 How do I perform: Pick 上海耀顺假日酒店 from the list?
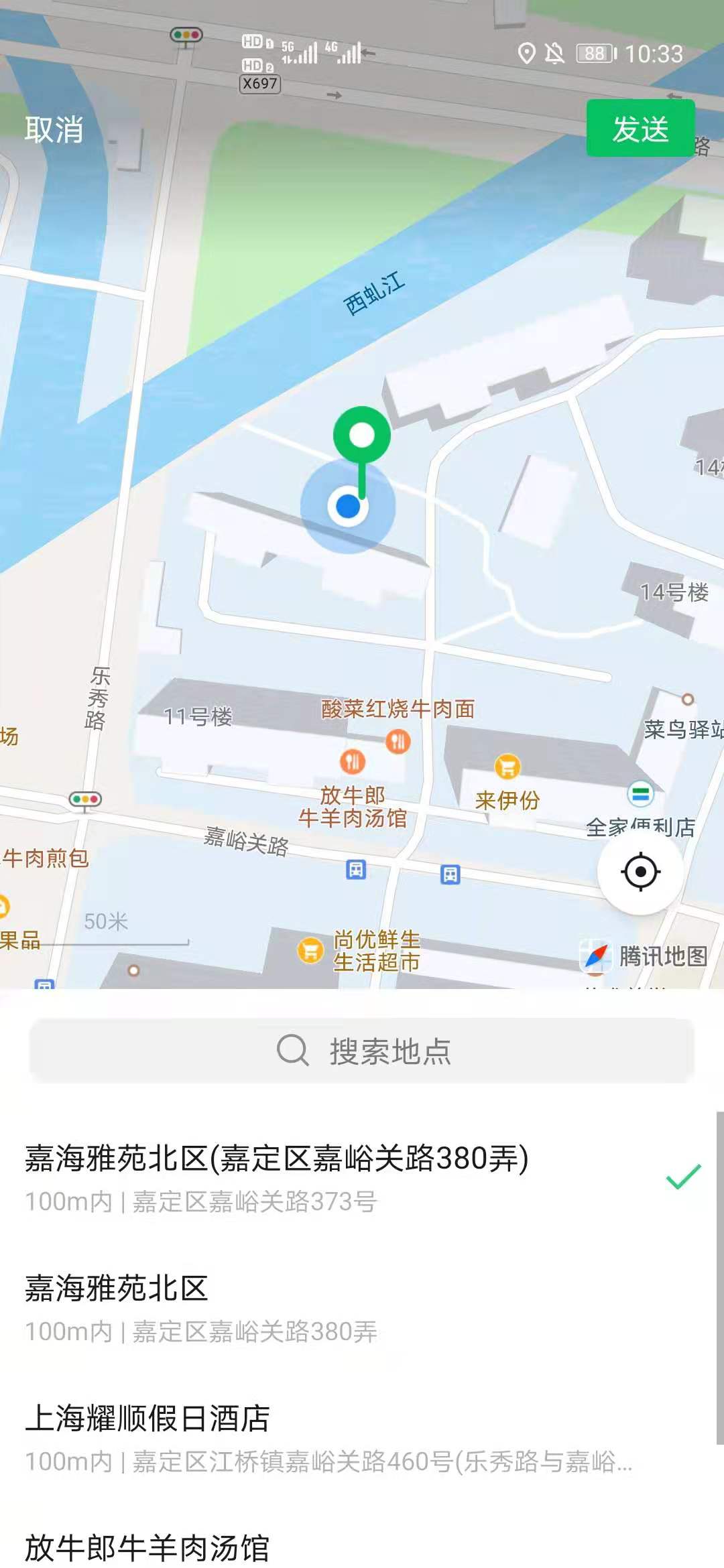click(335, 1437)
